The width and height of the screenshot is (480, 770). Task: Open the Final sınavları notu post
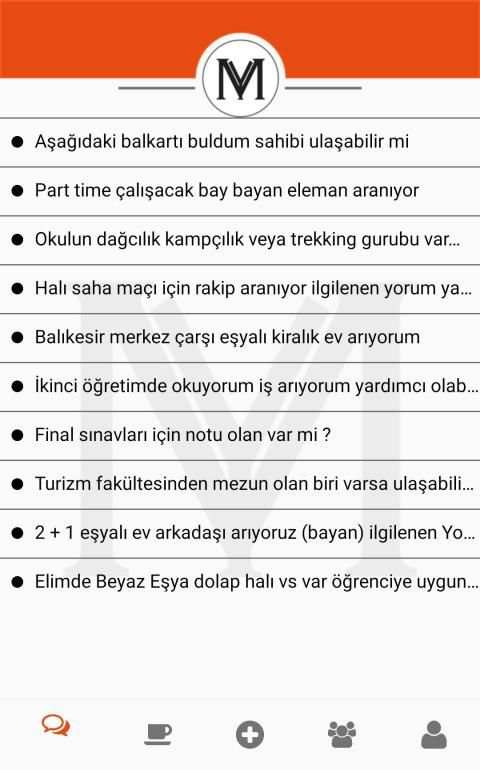240,436
